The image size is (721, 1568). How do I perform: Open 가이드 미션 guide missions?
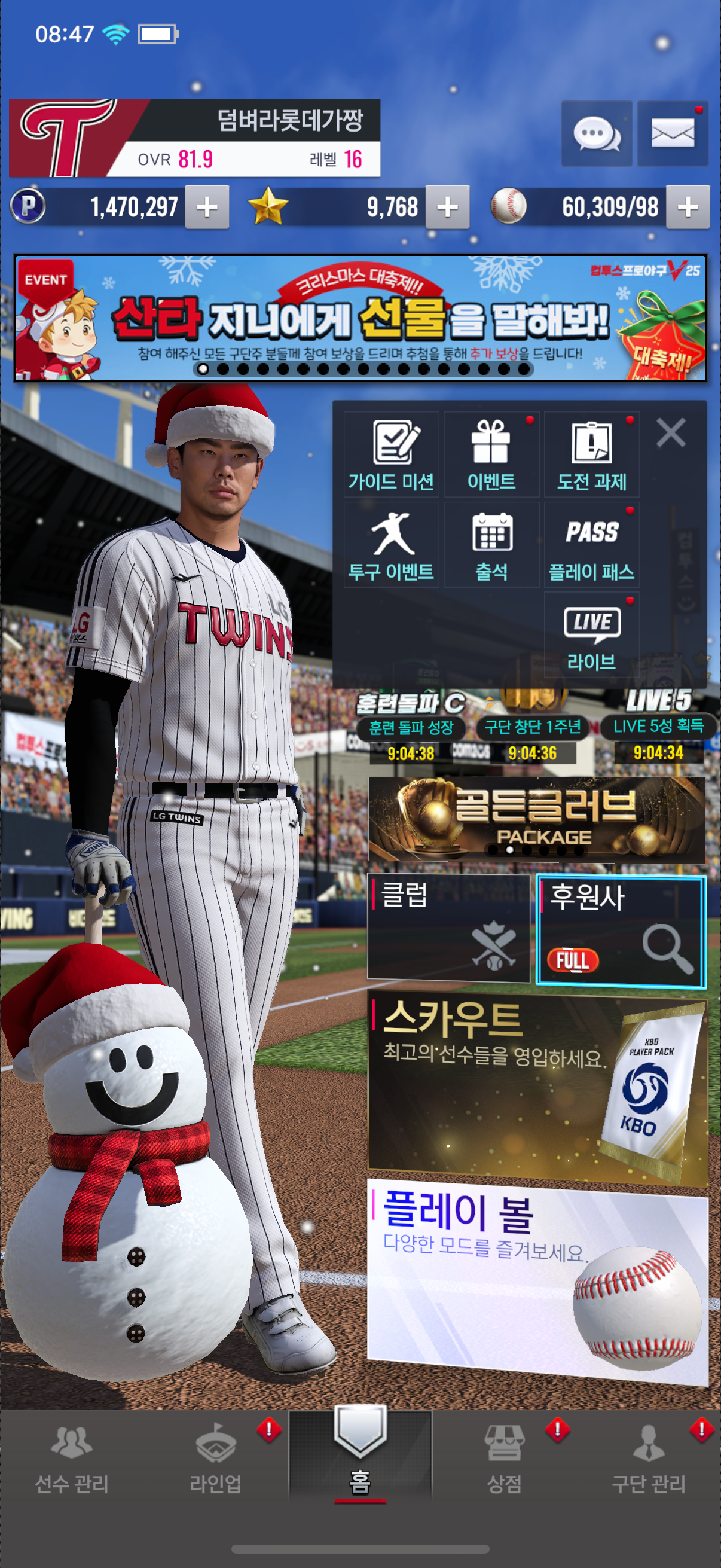pyautogui.click(x=391, y=454)
